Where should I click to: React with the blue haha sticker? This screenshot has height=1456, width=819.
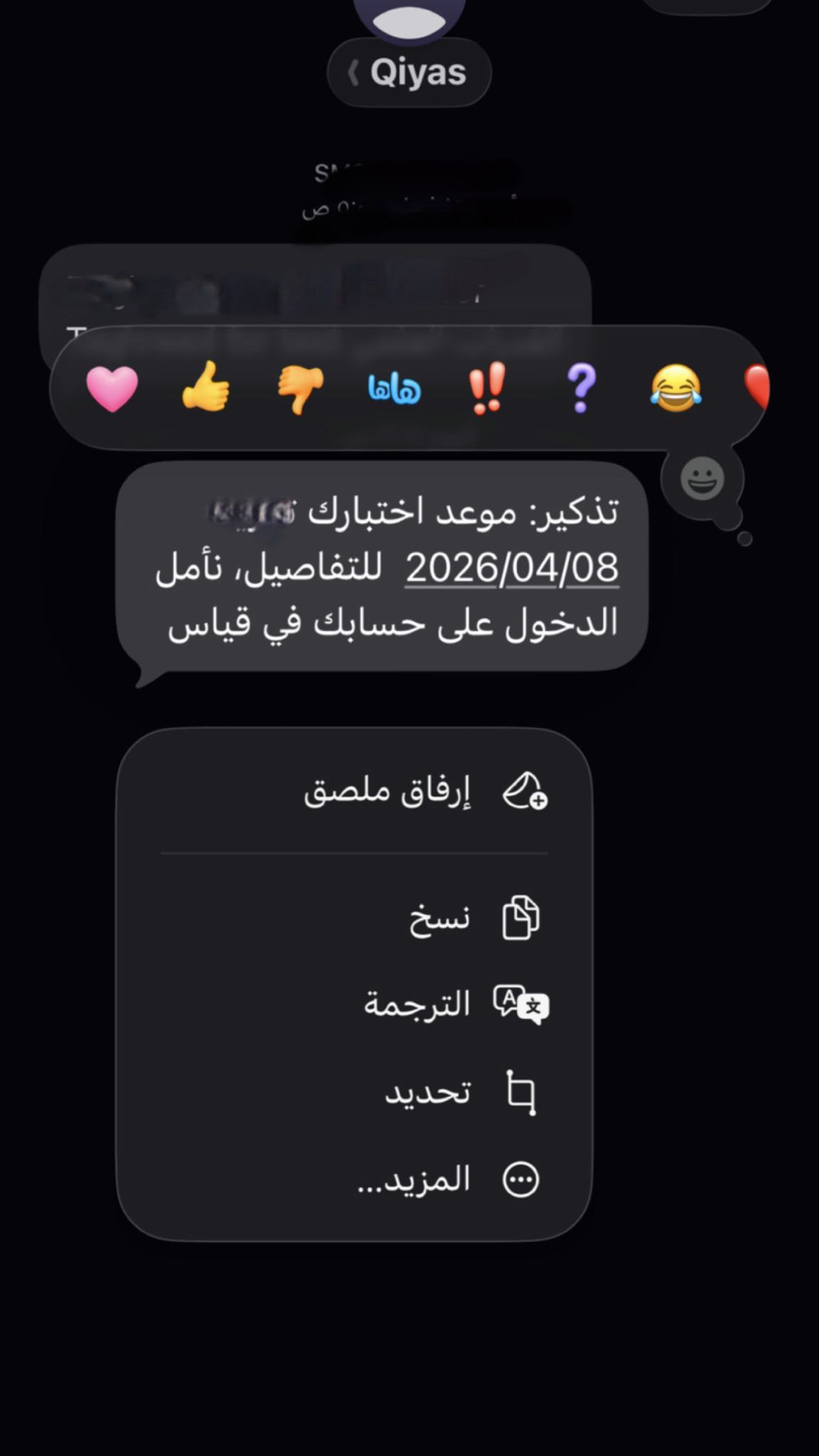point(395,389)
